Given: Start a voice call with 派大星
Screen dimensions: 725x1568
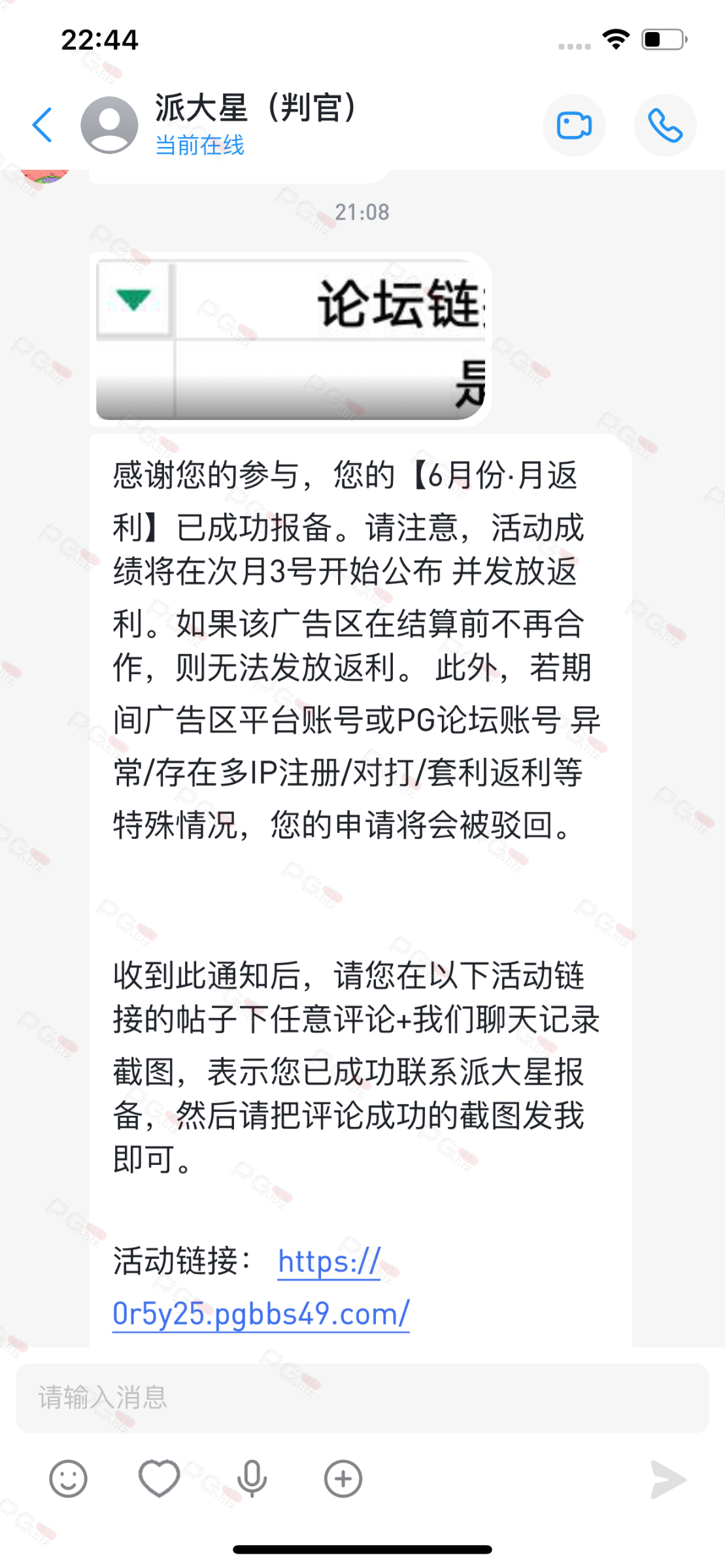Looking at the screenshot, I should pyautogui.click(x=665, y=125).
